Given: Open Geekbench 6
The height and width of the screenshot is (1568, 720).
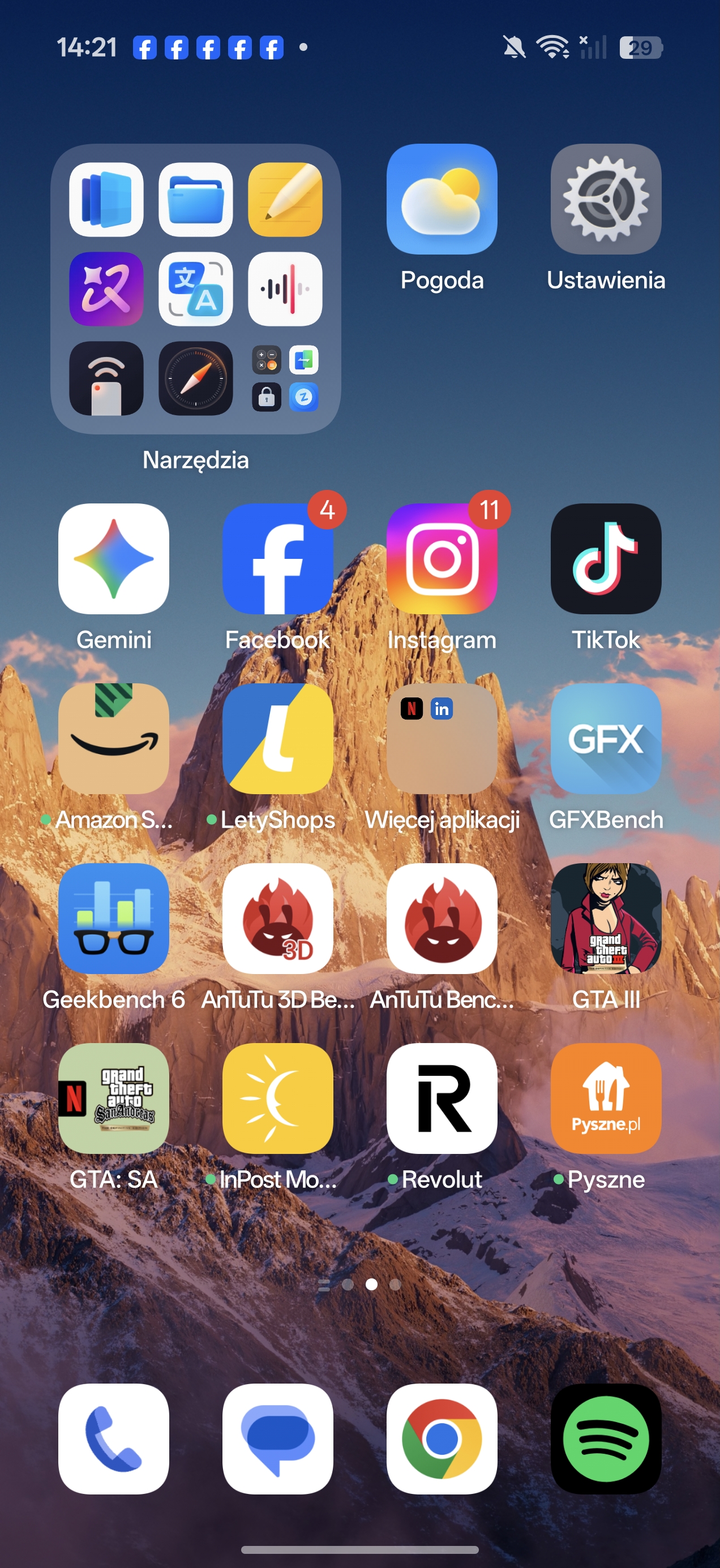Looking at the screenshot, I should click(x=114, y=918).
